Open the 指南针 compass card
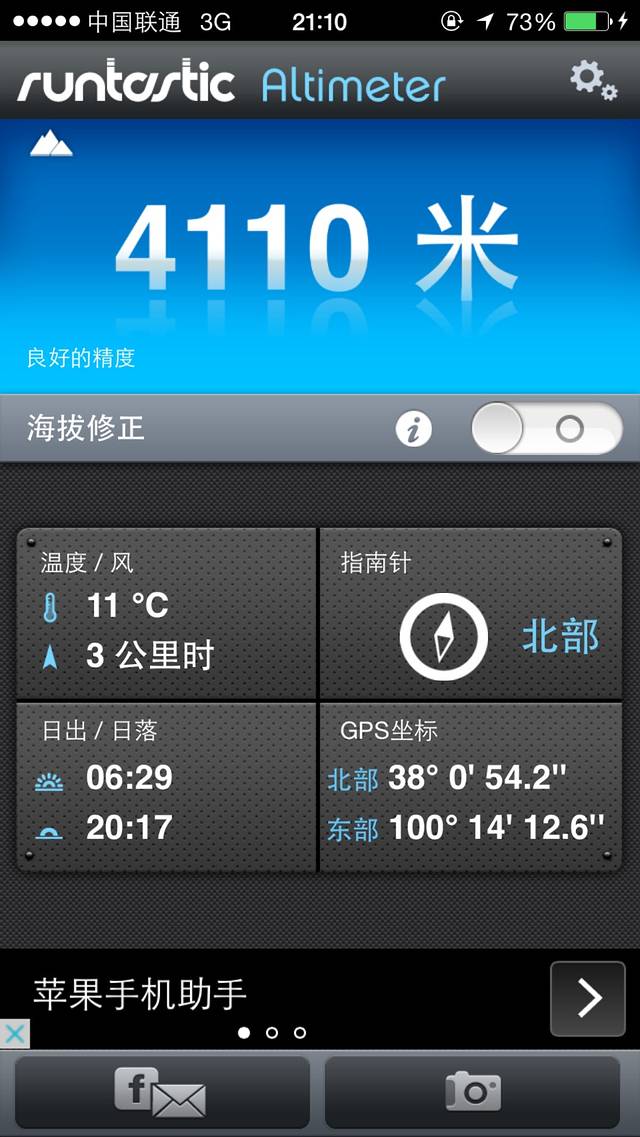This screenshot has height=1137, width=640. click(x=471, y=613)
